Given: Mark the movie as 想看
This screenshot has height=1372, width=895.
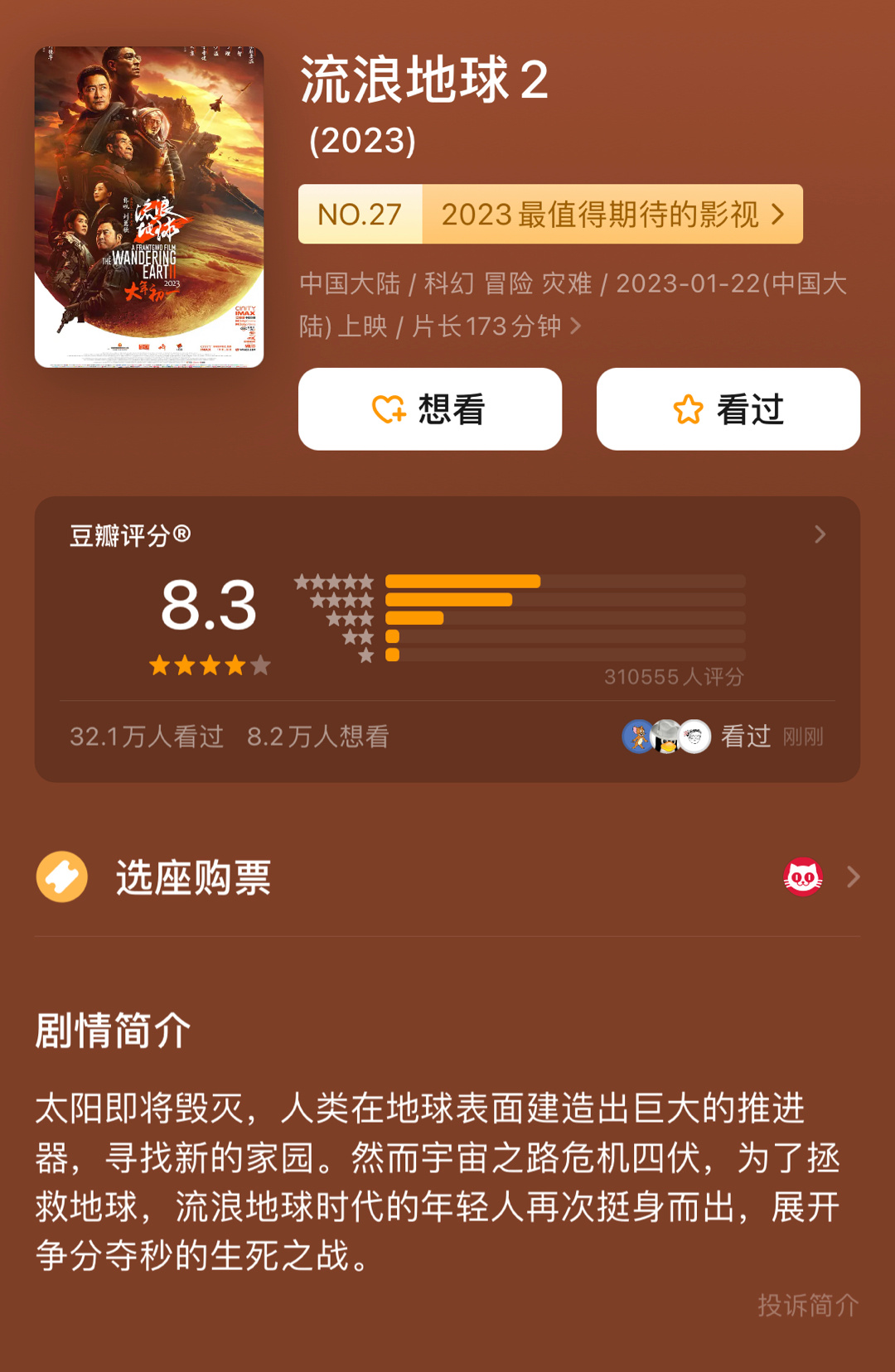Looking at the screenshot, I should [430, 409].
